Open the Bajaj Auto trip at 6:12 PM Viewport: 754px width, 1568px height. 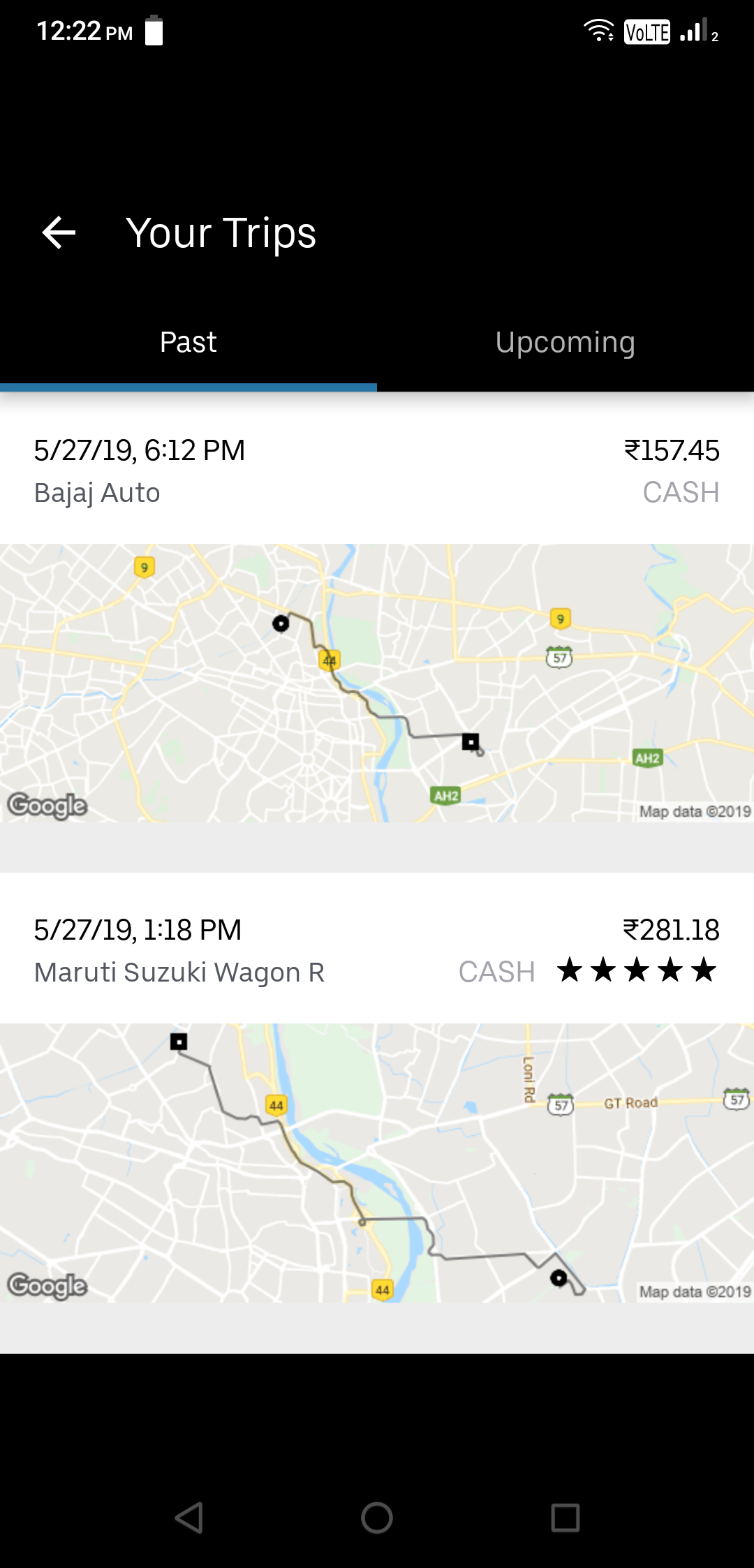tap(377, 472)
